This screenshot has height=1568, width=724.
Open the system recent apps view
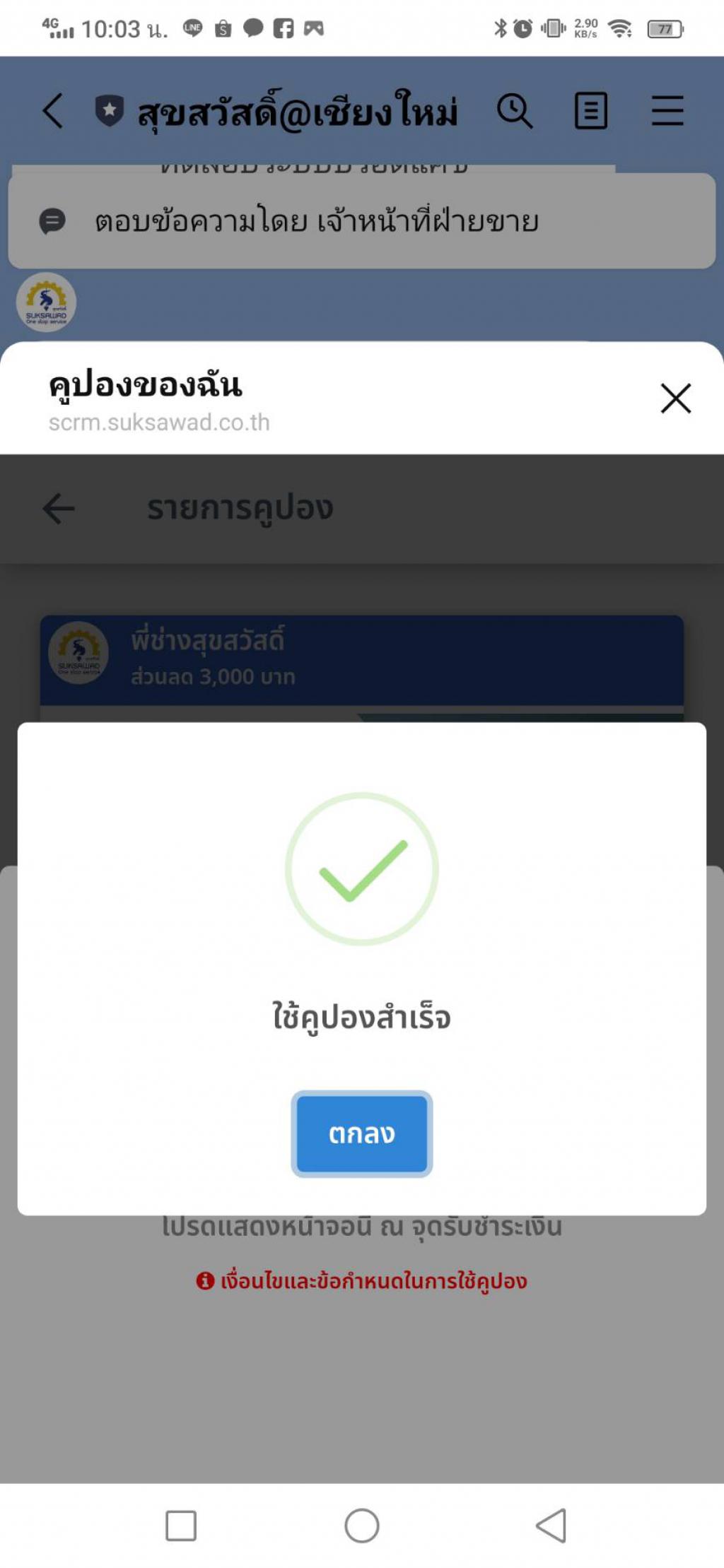click(181, 1525)
